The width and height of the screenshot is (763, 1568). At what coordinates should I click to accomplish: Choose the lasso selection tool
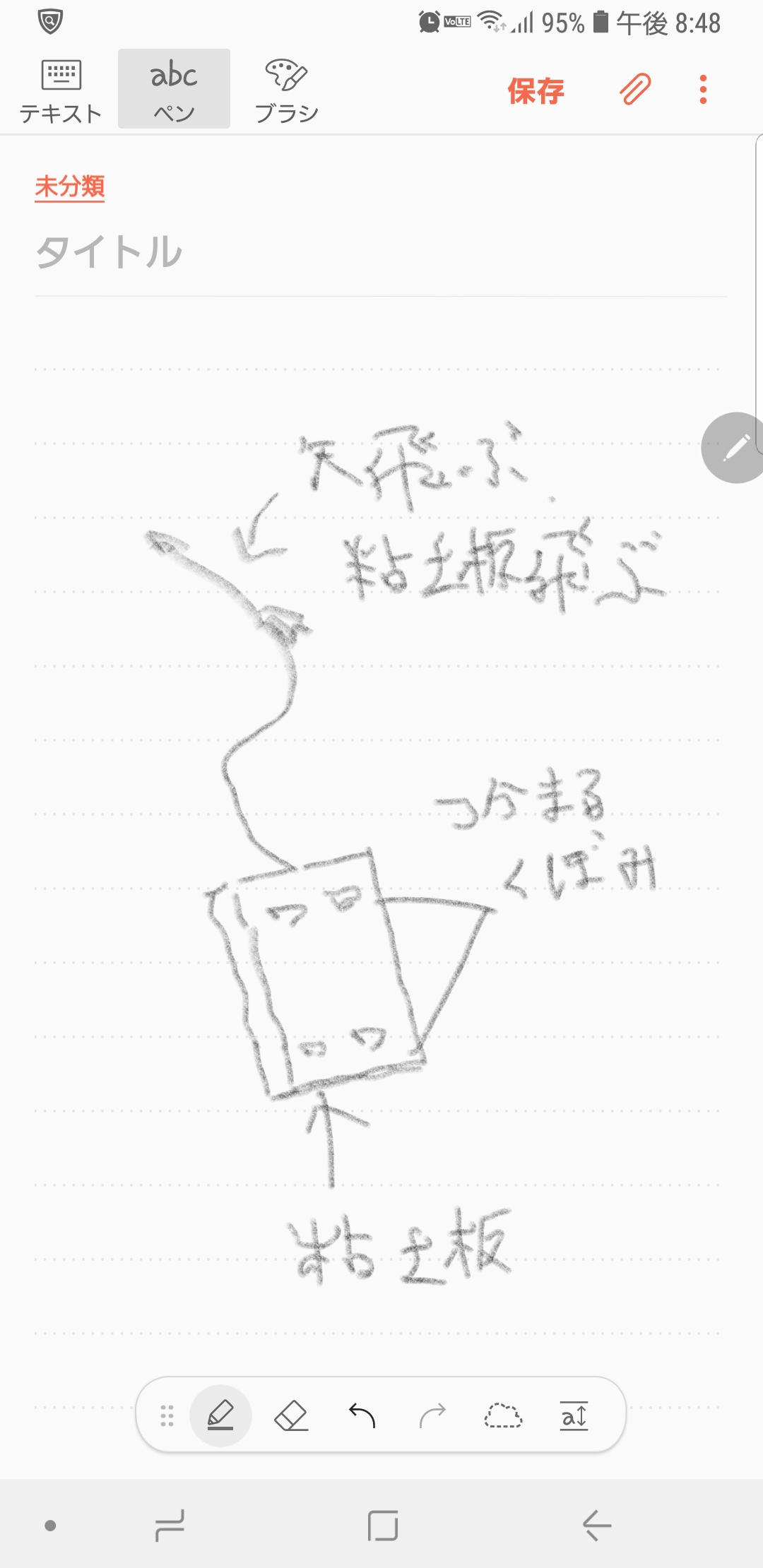[503, 1415]
